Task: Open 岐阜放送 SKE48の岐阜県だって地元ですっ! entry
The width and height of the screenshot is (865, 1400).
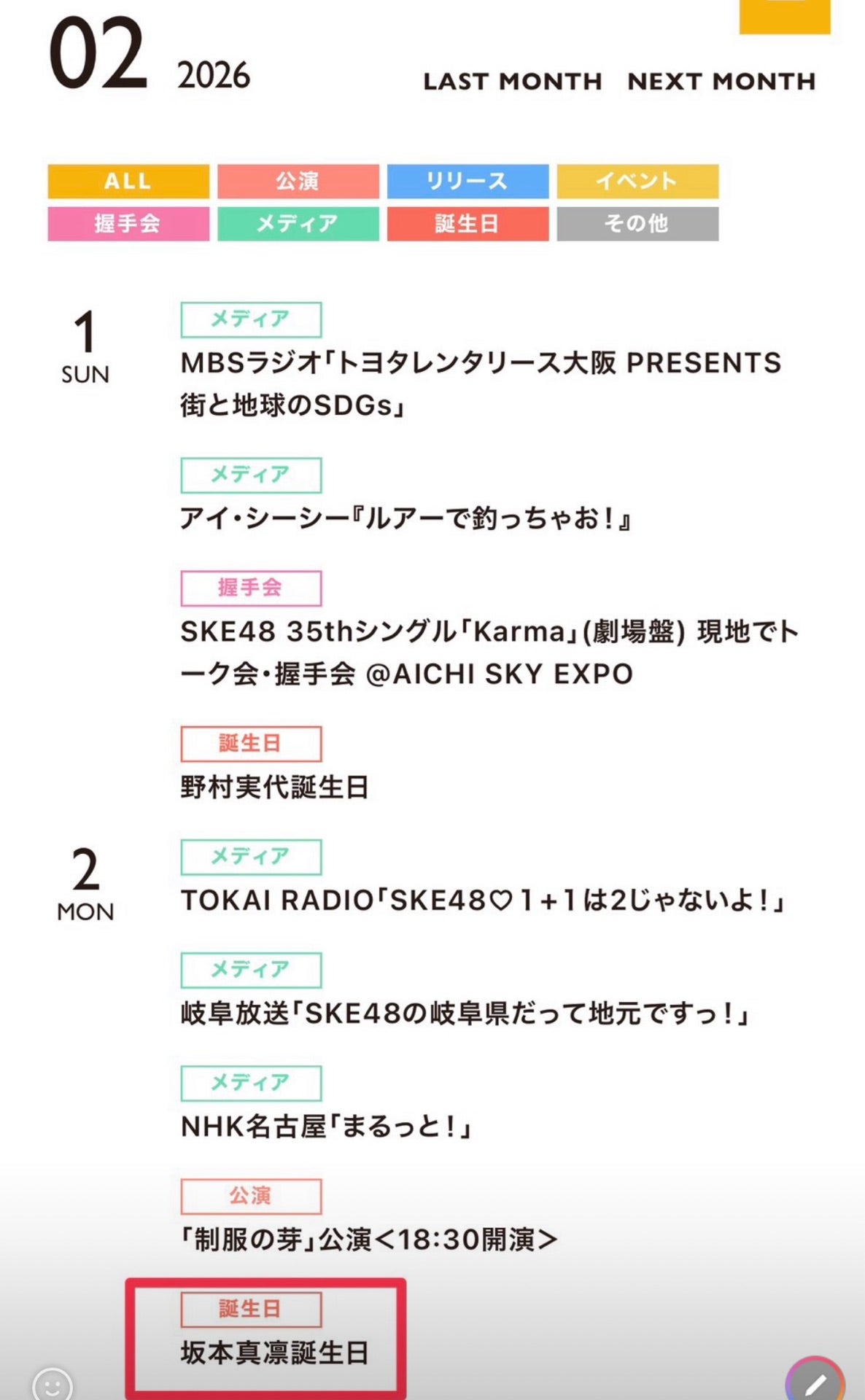Action: point(465,1013)
